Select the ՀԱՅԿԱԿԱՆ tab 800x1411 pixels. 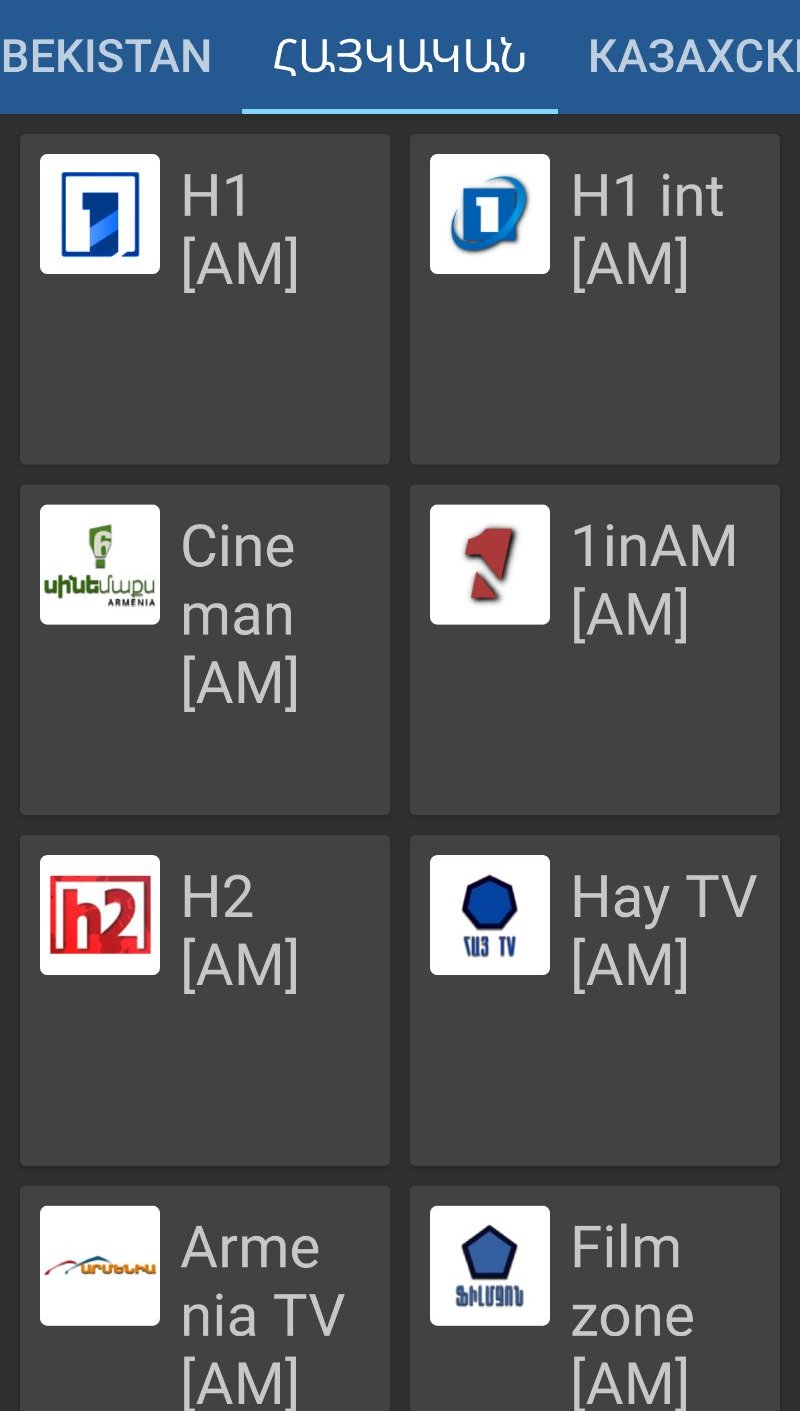(x=399, y=56)
